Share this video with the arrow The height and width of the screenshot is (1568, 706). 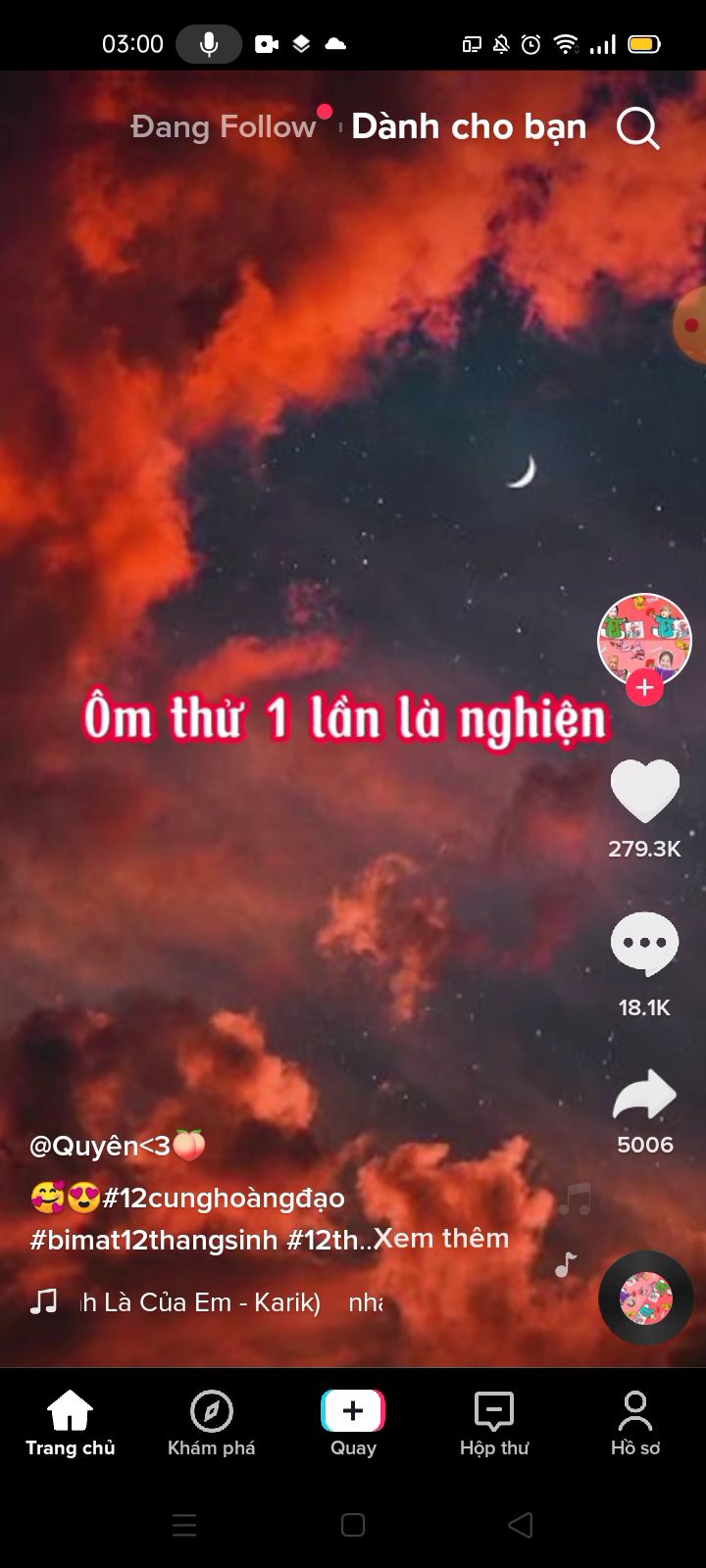click(x=644, y=1095)
